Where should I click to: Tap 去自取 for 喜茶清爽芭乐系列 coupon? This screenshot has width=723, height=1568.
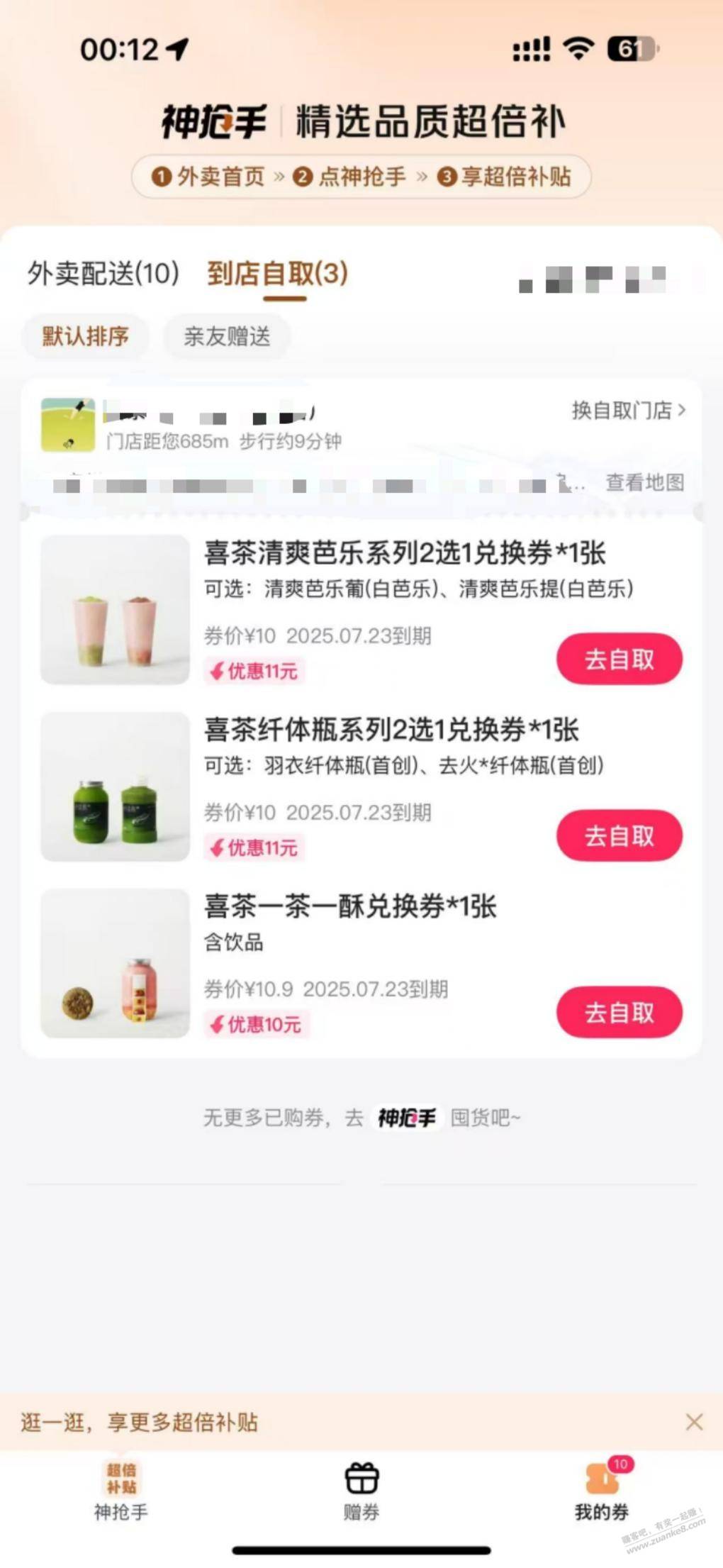[x=620, y=660]
